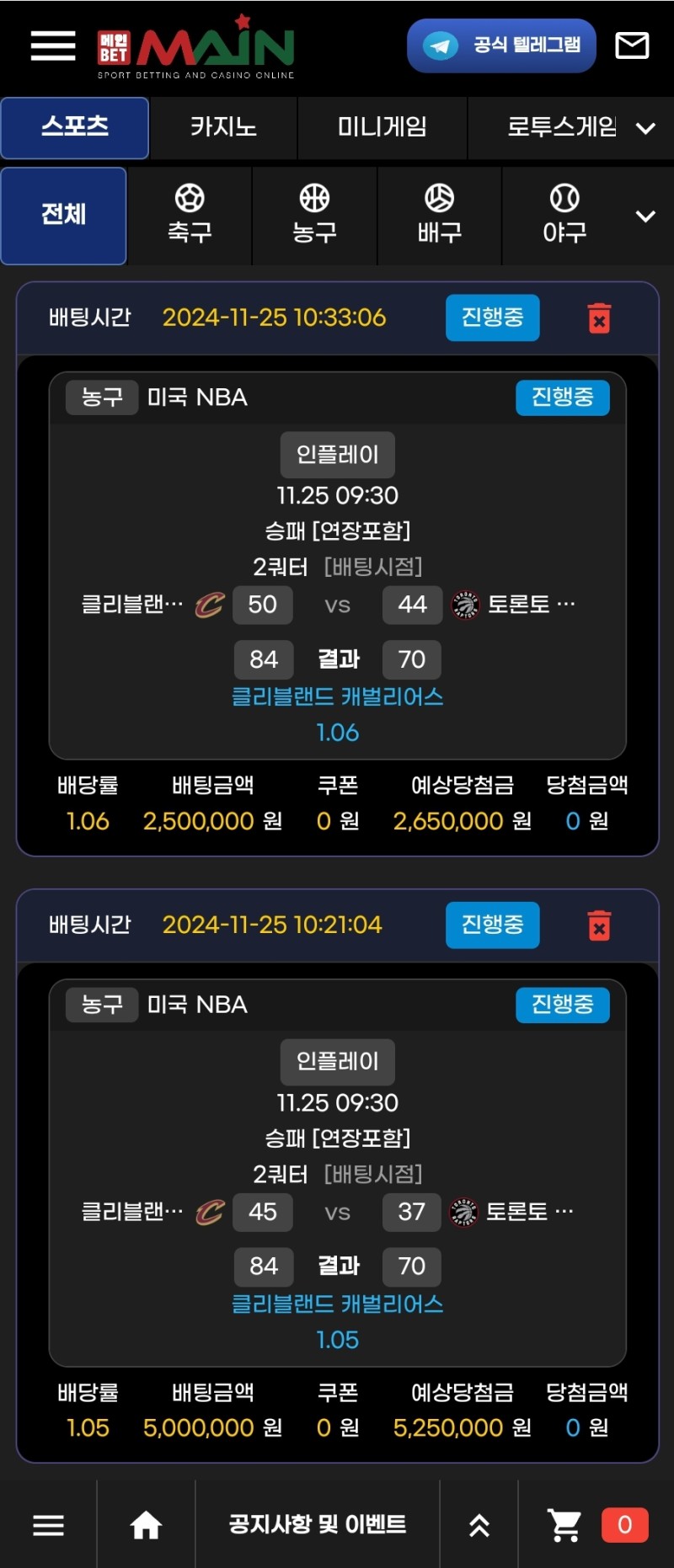Screen dimensions: 674x1568
Task: Expand the main category dropdown chevron
Action: click(645, 128)
